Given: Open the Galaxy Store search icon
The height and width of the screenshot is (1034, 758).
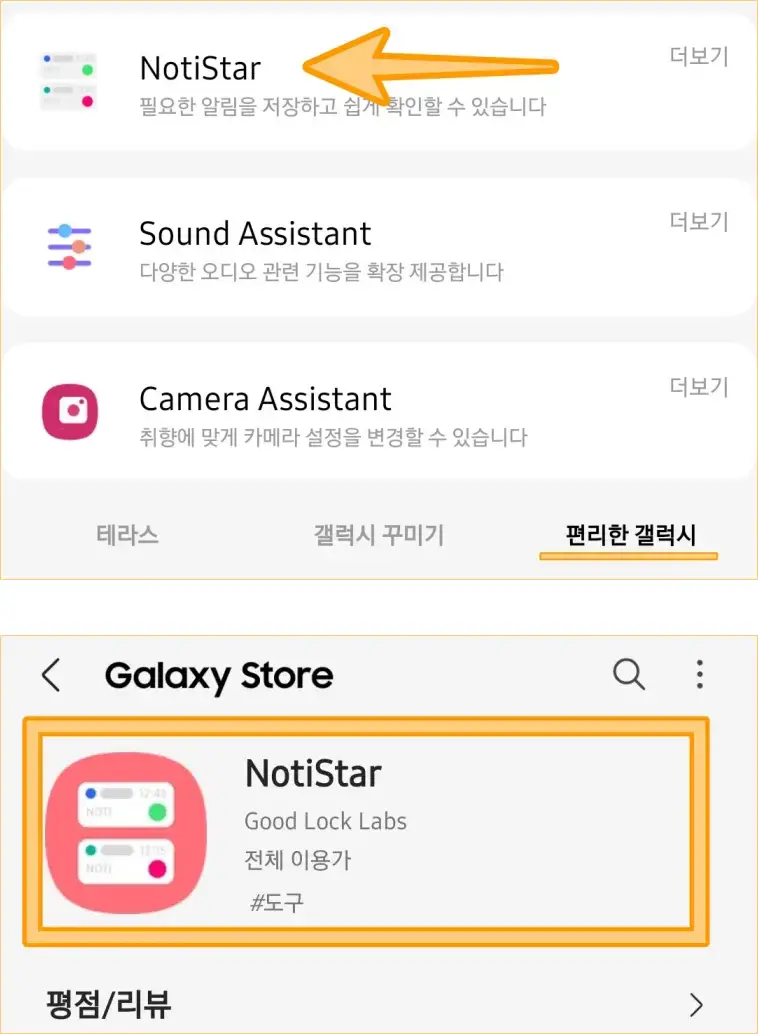Looking at the screenshot, I should (629, 675).
